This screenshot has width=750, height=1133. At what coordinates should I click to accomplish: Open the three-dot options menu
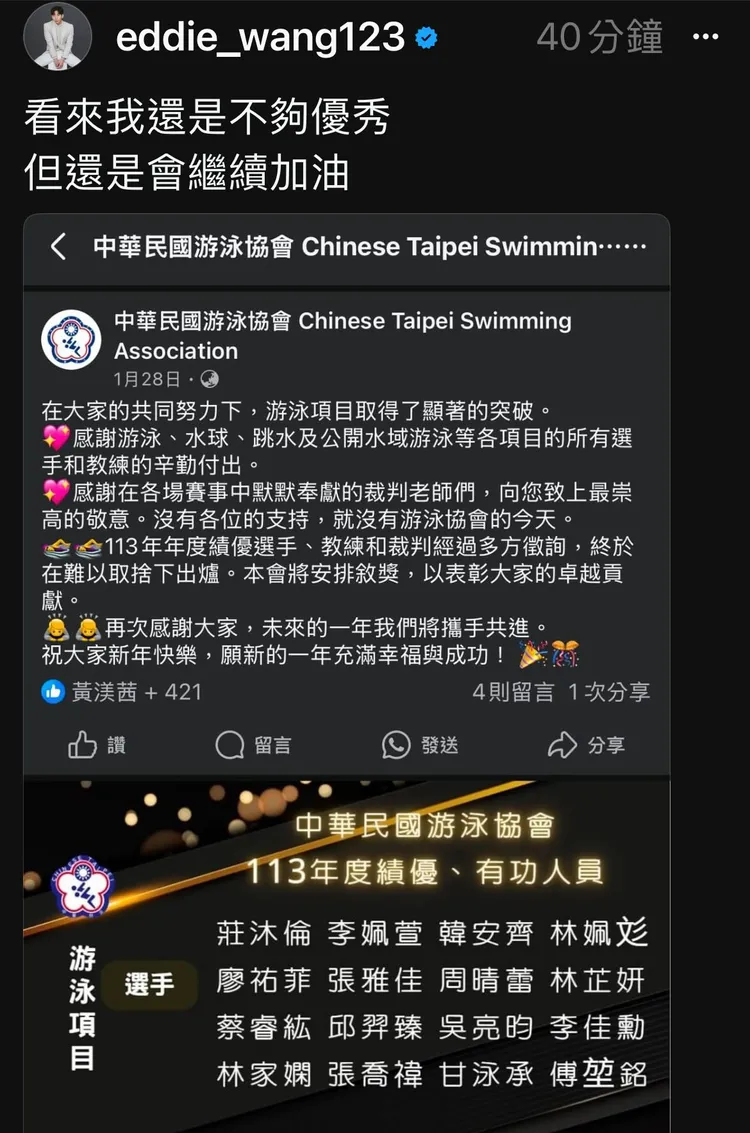[706, 37]
